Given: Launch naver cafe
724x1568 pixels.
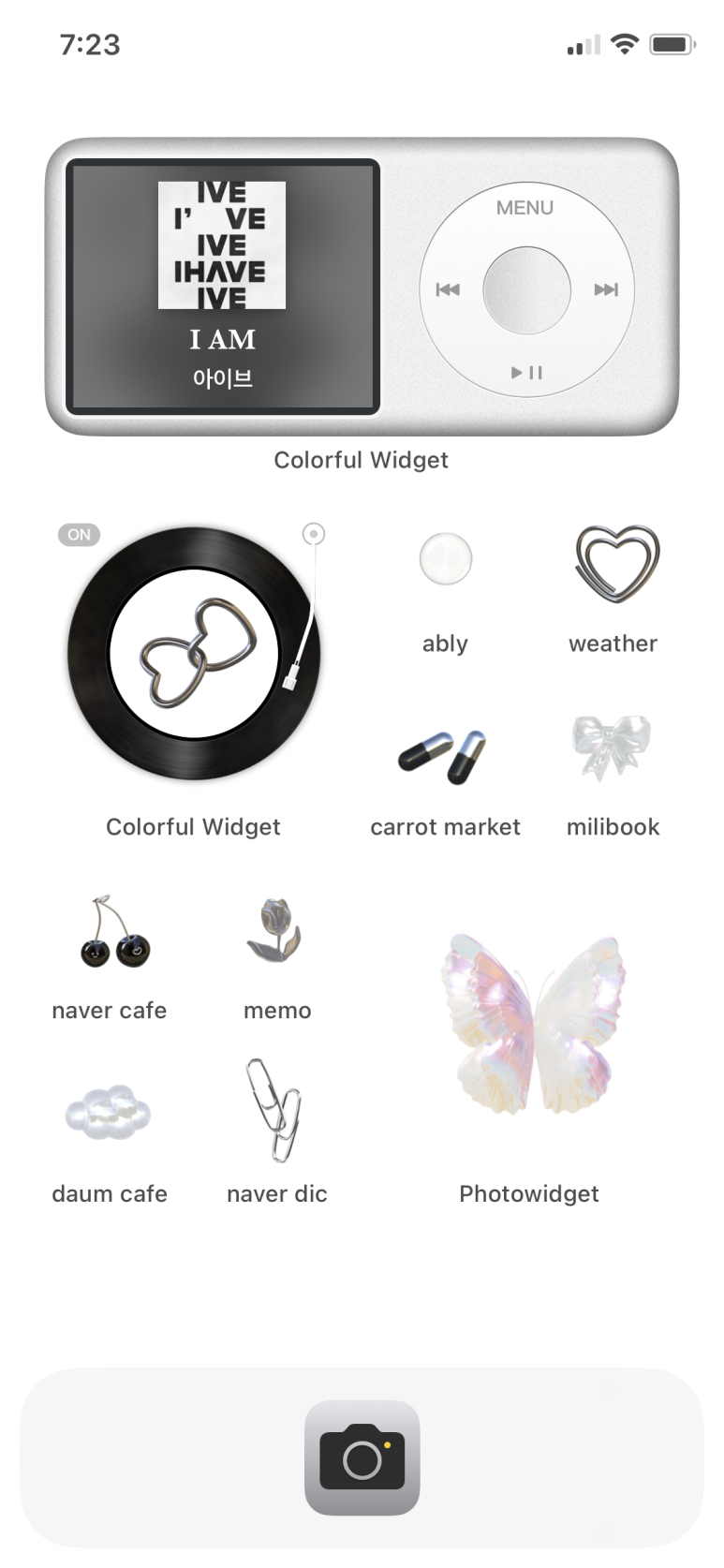Looking at the screenshot, I should click(x=110, y=931).
